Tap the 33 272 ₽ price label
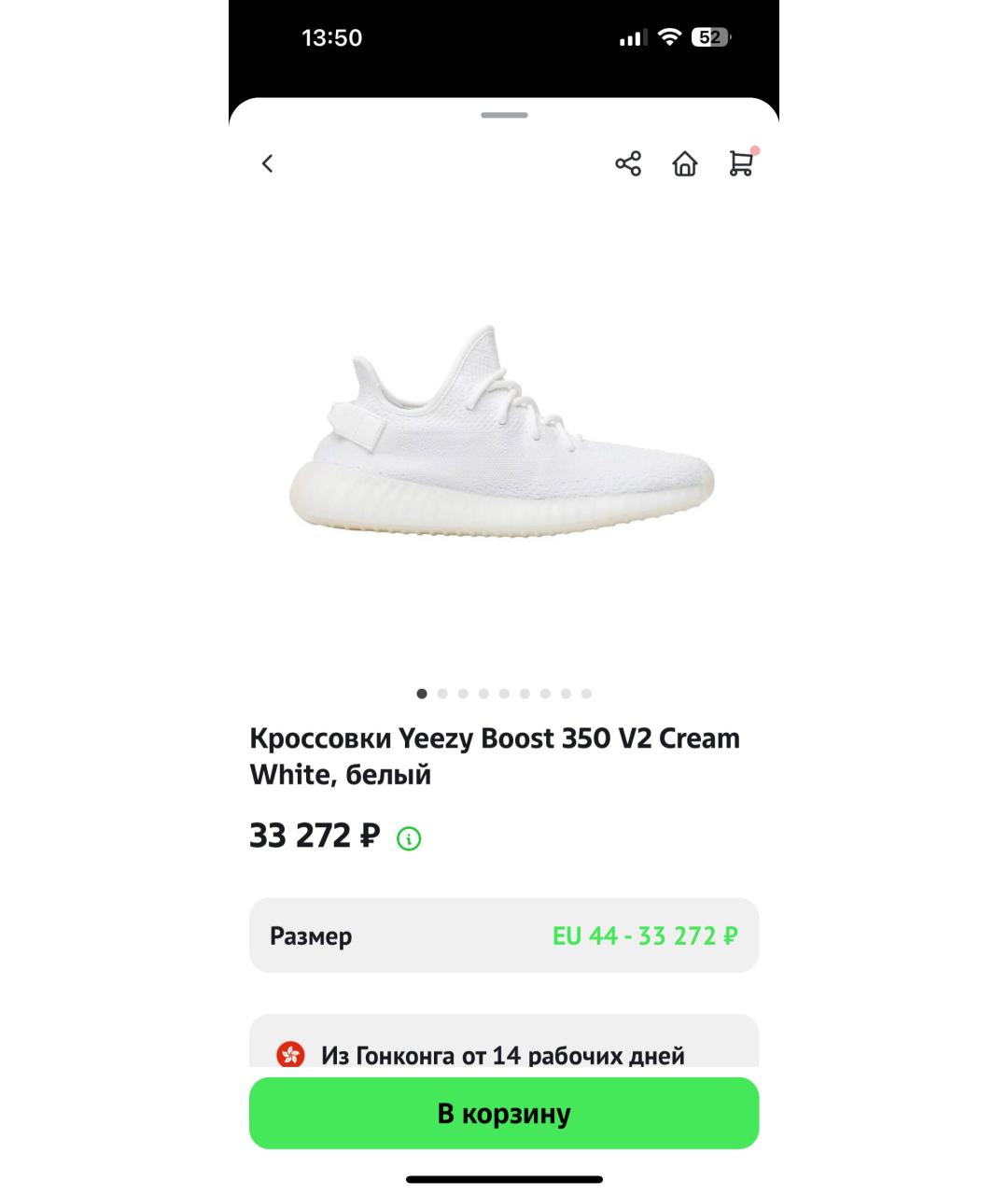The height and width of the screenshot is (1195, 1008). point(314,837)
